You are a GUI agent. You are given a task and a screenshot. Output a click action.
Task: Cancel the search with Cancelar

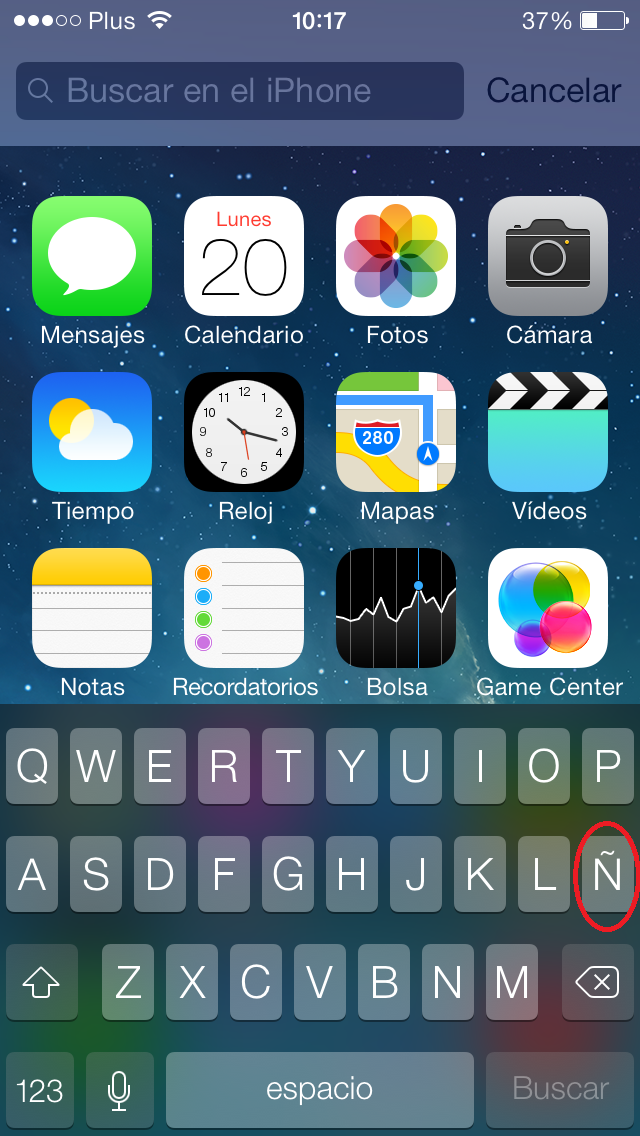pos(553,91)
